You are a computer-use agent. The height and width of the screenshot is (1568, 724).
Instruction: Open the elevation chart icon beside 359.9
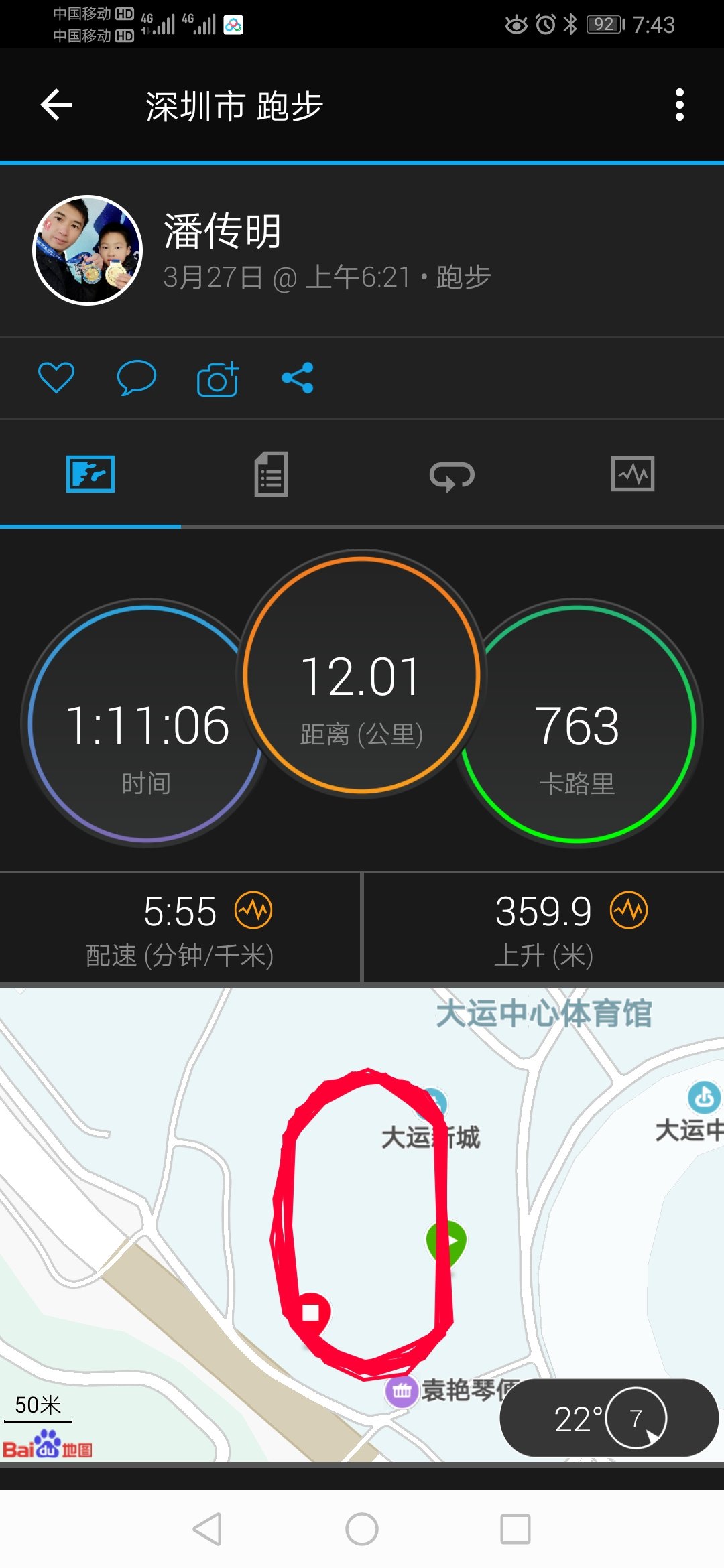[x=629, y=910]
